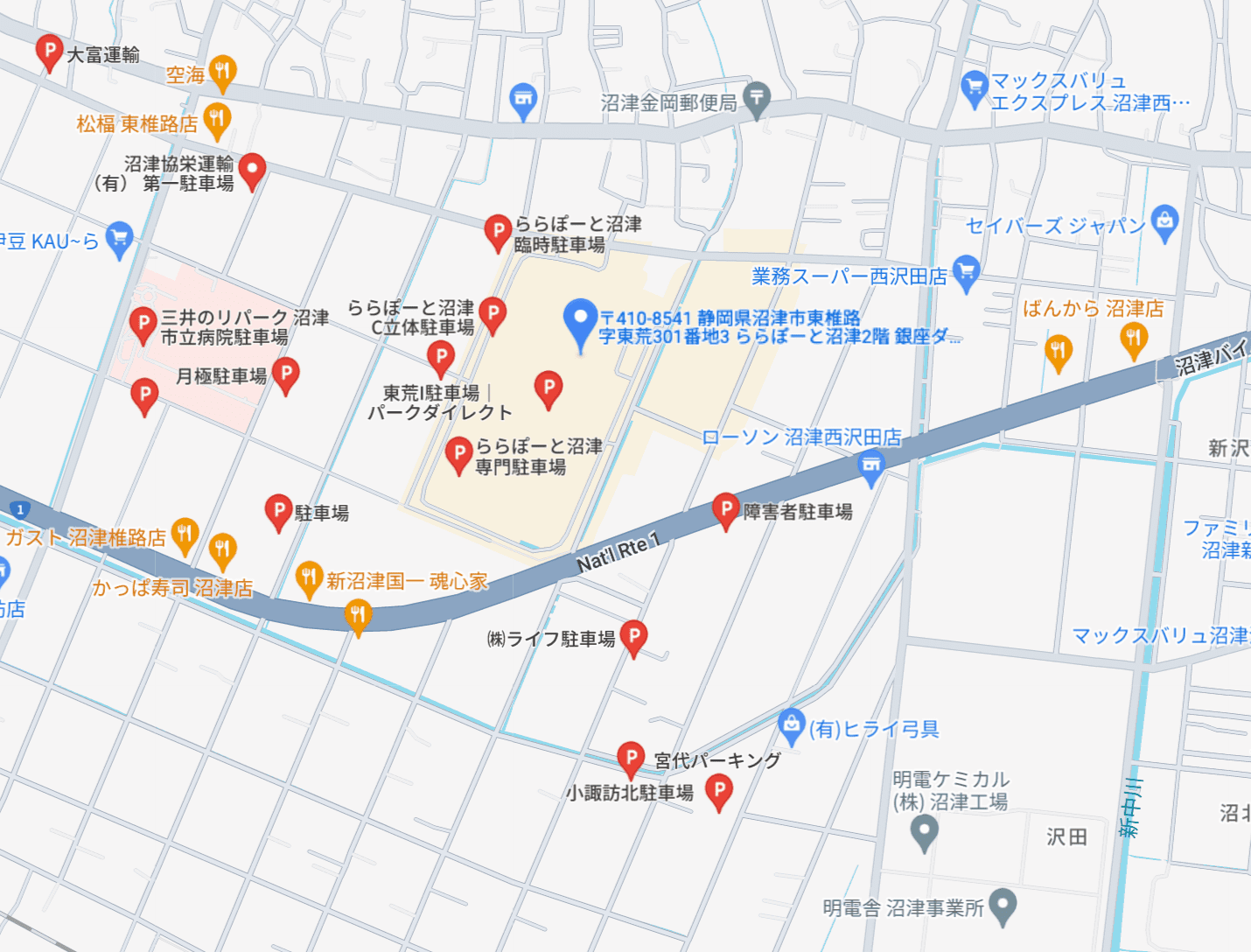This screenshot has width=1251, height=952.
Task: Tap the ガスト 沼津椎路店 restaurant pin
Action: coord(185,534)
